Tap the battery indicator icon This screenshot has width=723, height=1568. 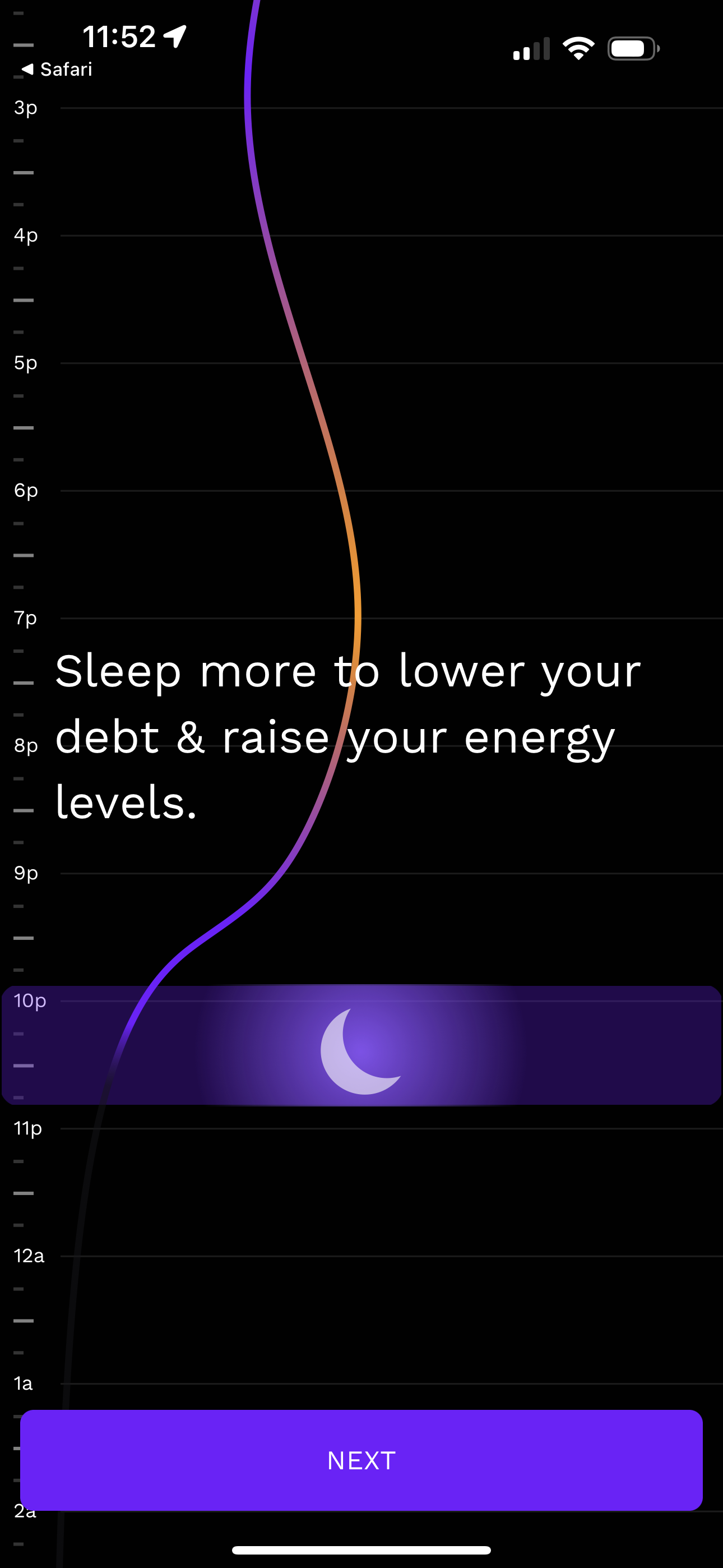631,48
